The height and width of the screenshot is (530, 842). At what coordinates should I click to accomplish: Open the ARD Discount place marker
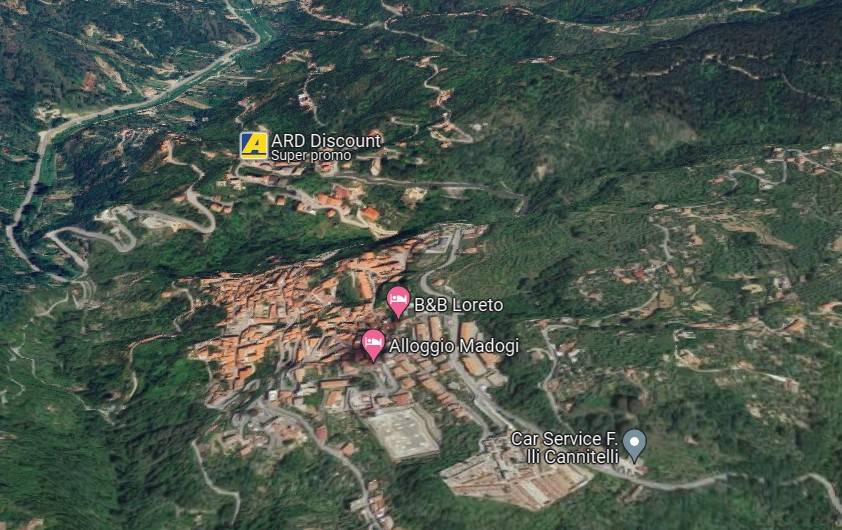click(x=254, y=145)
